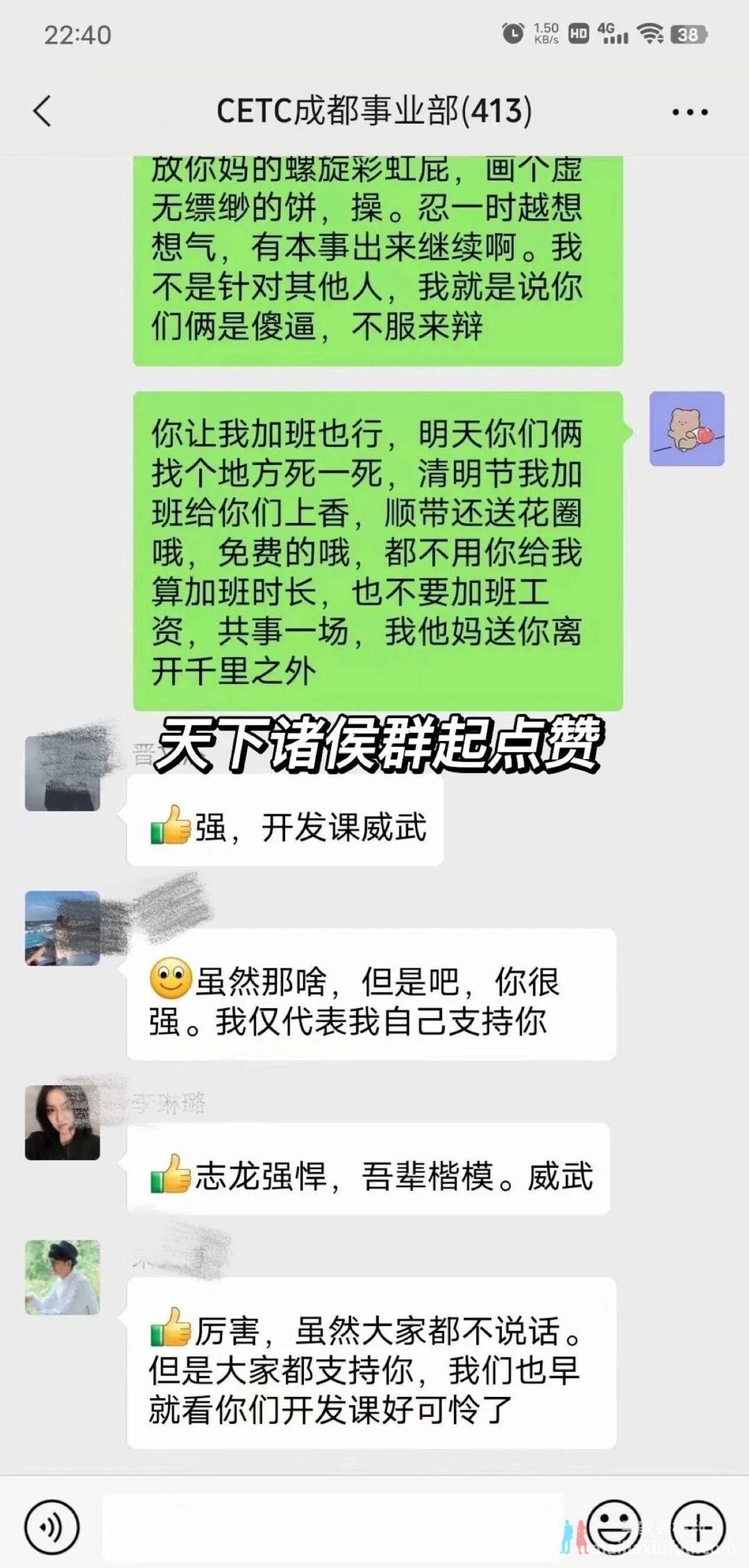
Task: Open the group chat overflow menu
Action: tap(690, 112)
